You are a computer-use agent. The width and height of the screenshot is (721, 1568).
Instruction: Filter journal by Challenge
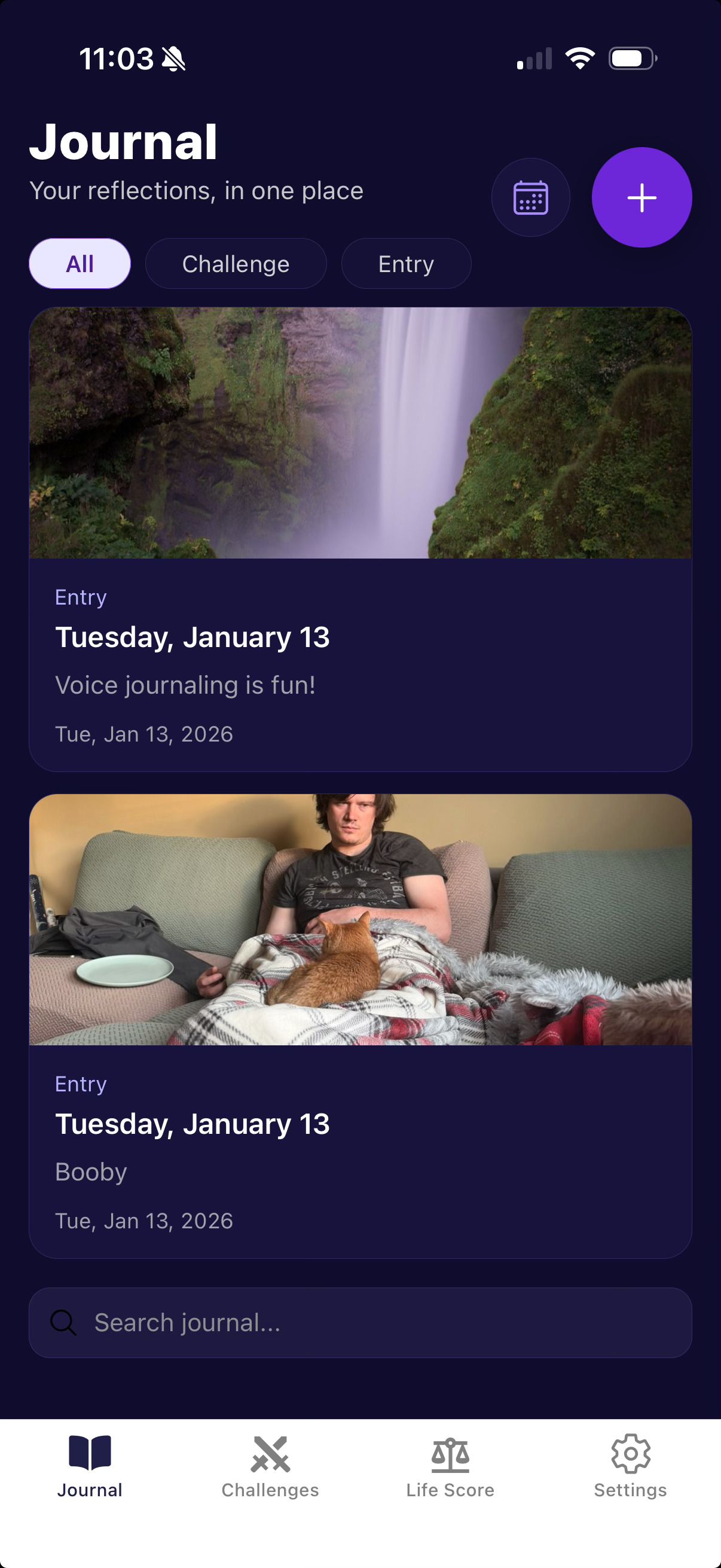236,264
